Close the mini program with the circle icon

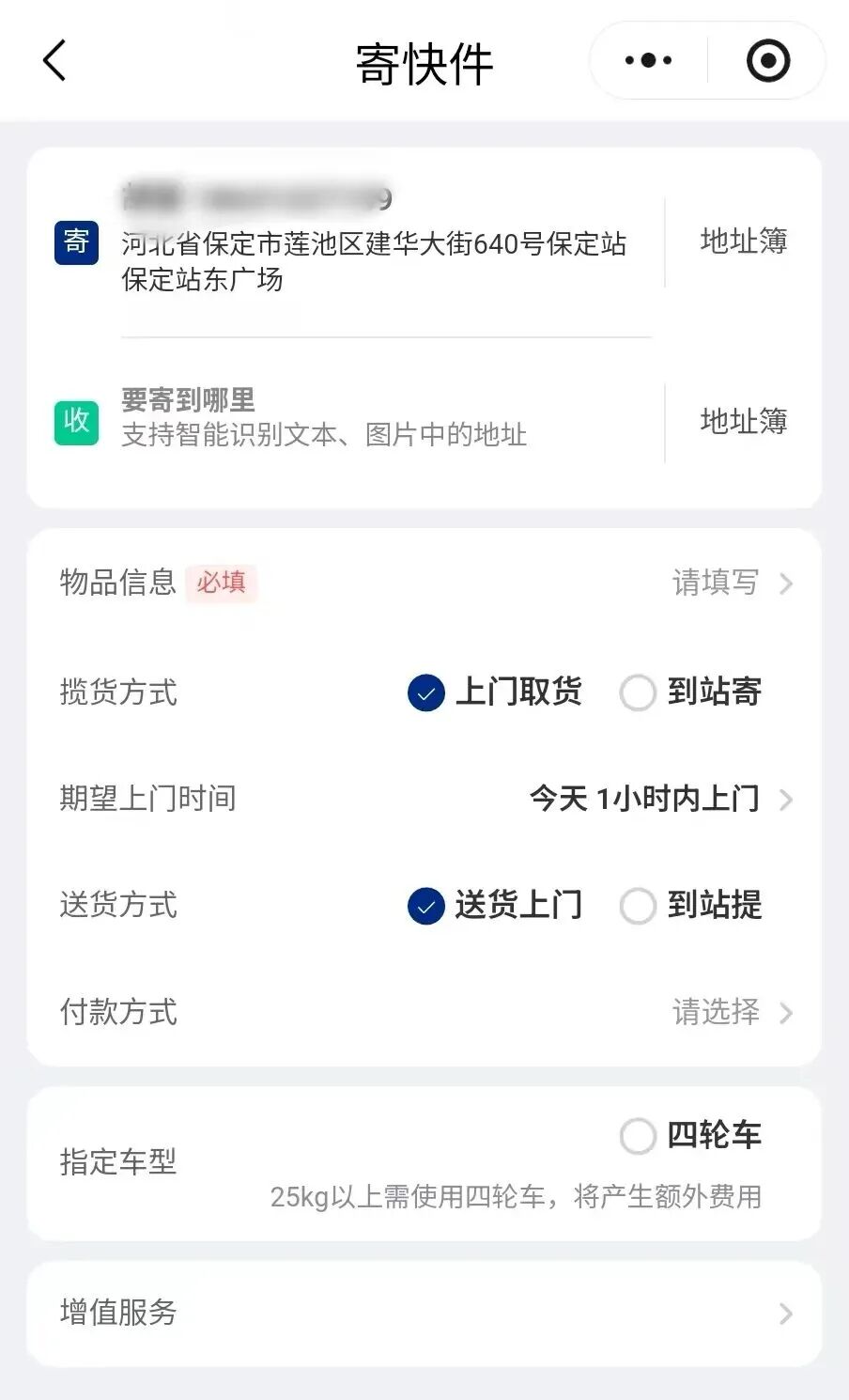click(x=767, y=61)
